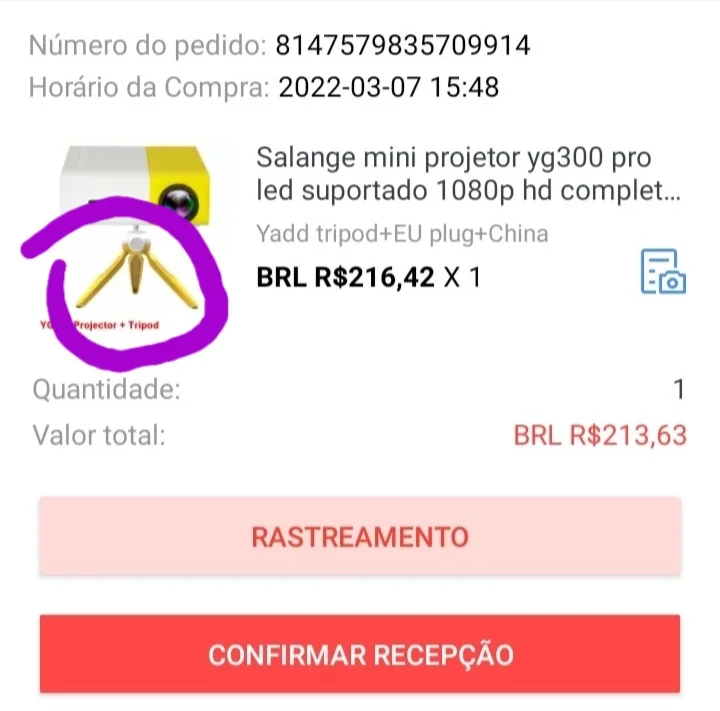The height and width of the screenshot is (711, 720).
Task: Open the order snapshot icon
Action: 662,273
